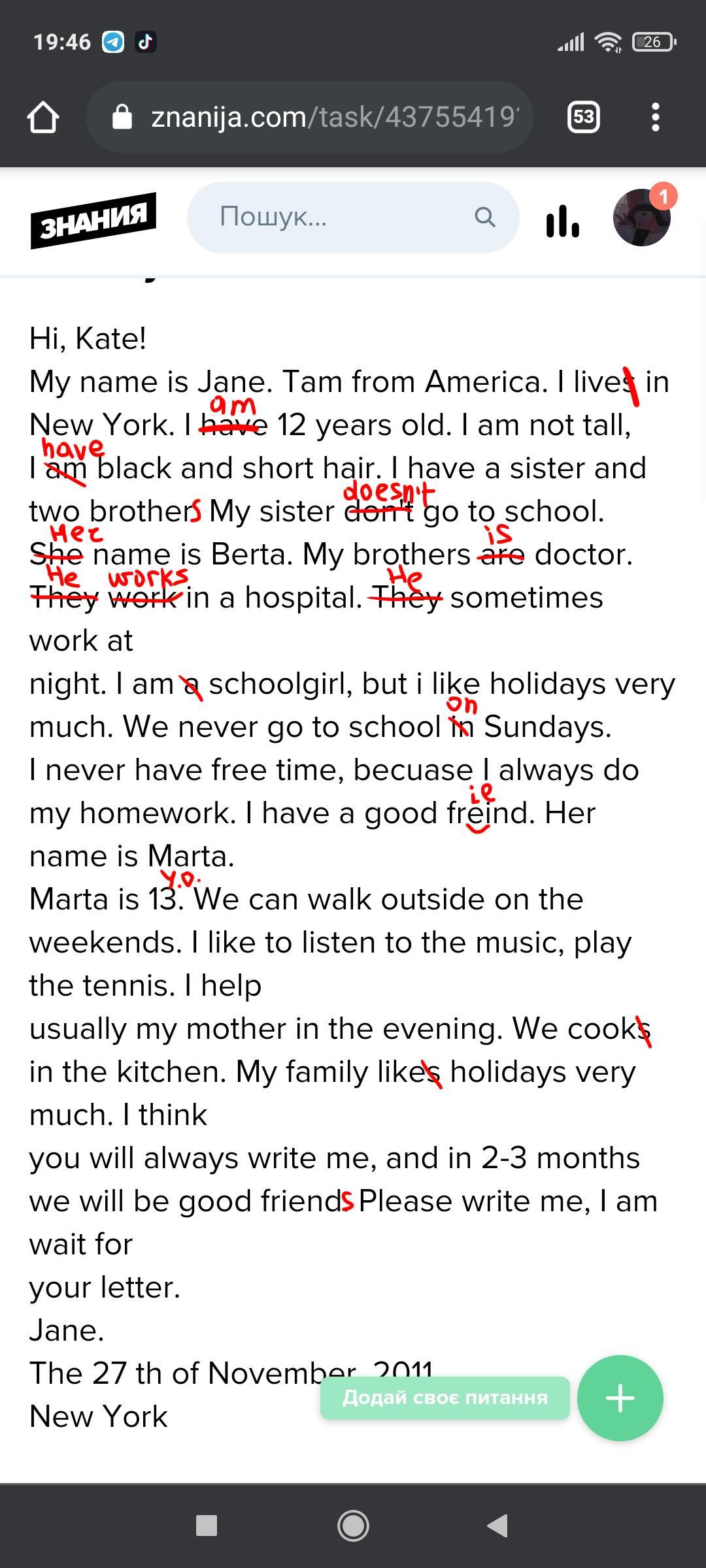This screenshot has width=706, height=1568.
Task: Open the profile avatar with notification
Action: [x=642, y=218]
